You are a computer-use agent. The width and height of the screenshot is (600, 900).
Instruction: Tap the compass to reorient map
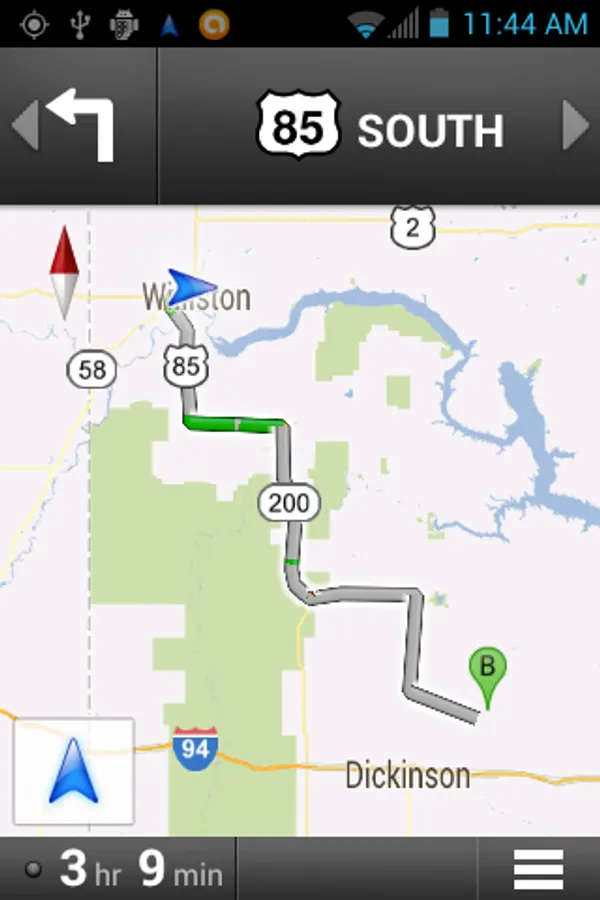pyautogui.click(x=64, y=272)
